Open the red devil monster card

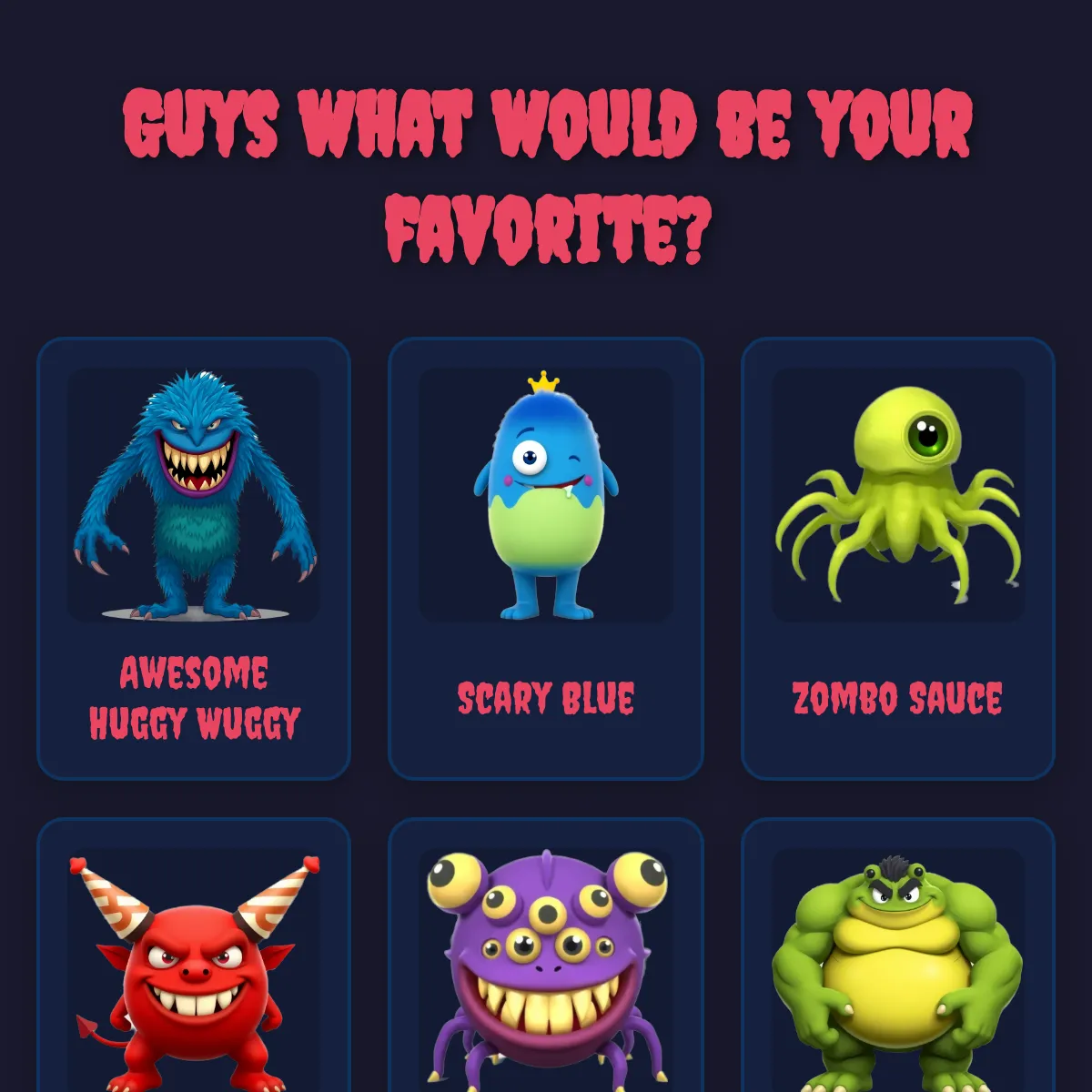(194, 955)
